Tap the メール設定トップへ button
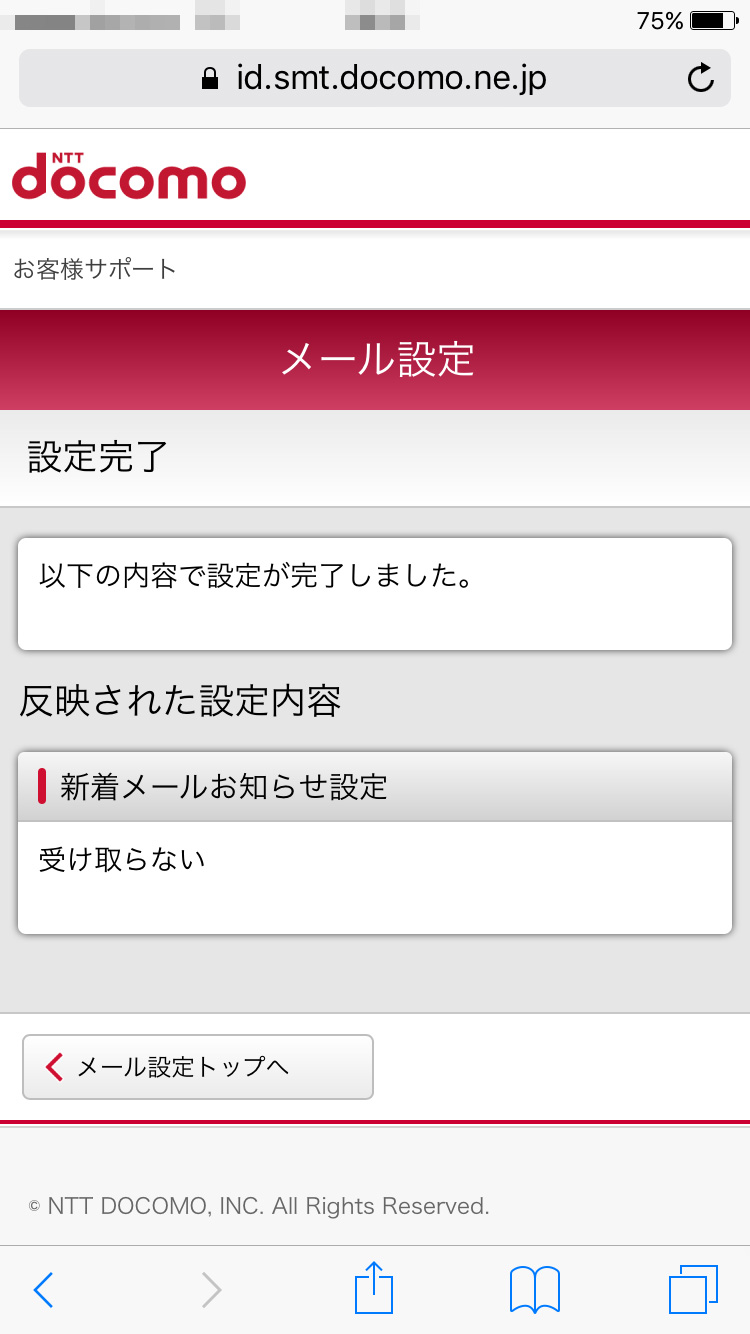 tap(198, 1067)
